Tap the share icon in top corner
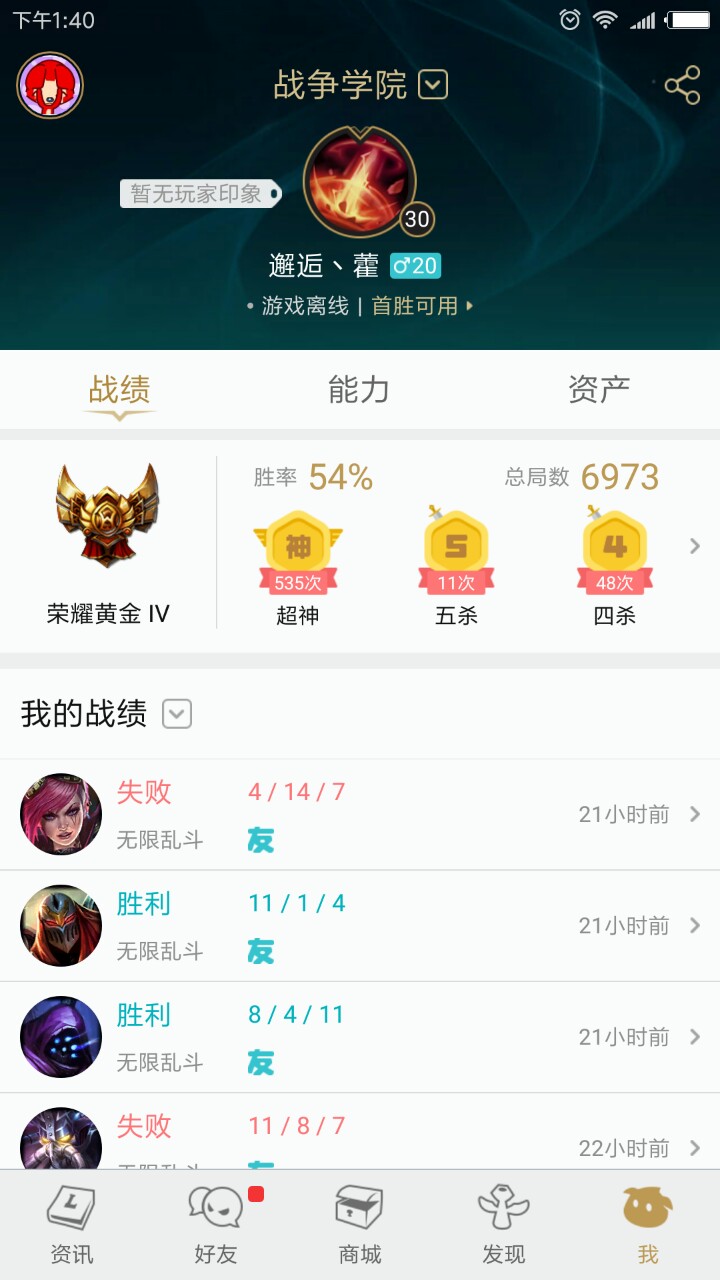Screen dimensions: 720x1280 pos(682,86)
